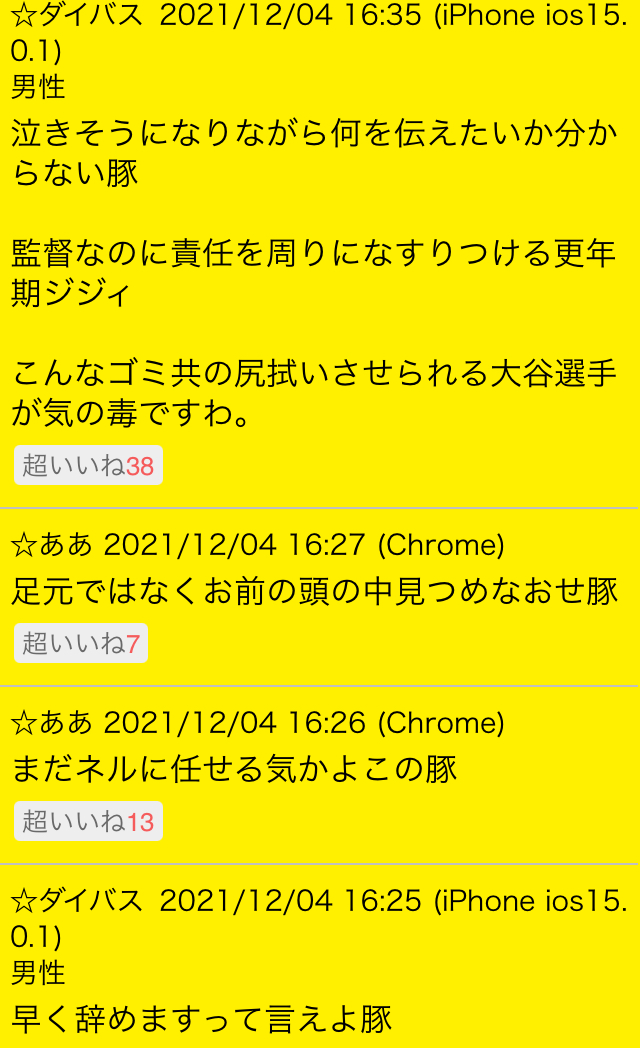Like the 16:27 comment with 超いいね 7

pyautogui.click(x=81, y=643)
